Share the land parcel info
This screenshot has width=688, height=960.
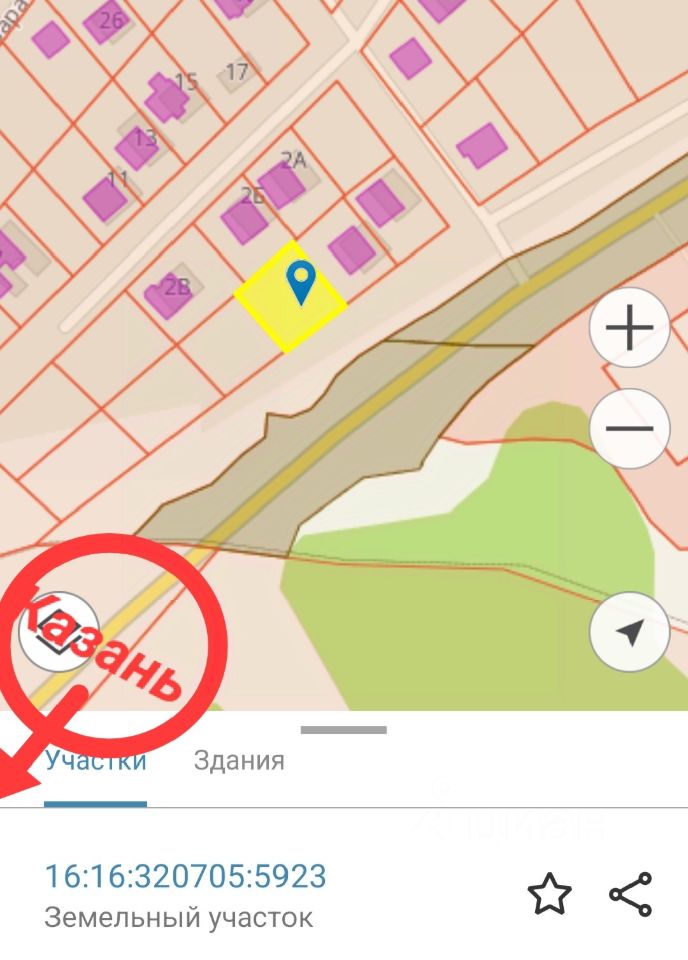[x=630, y=894]
